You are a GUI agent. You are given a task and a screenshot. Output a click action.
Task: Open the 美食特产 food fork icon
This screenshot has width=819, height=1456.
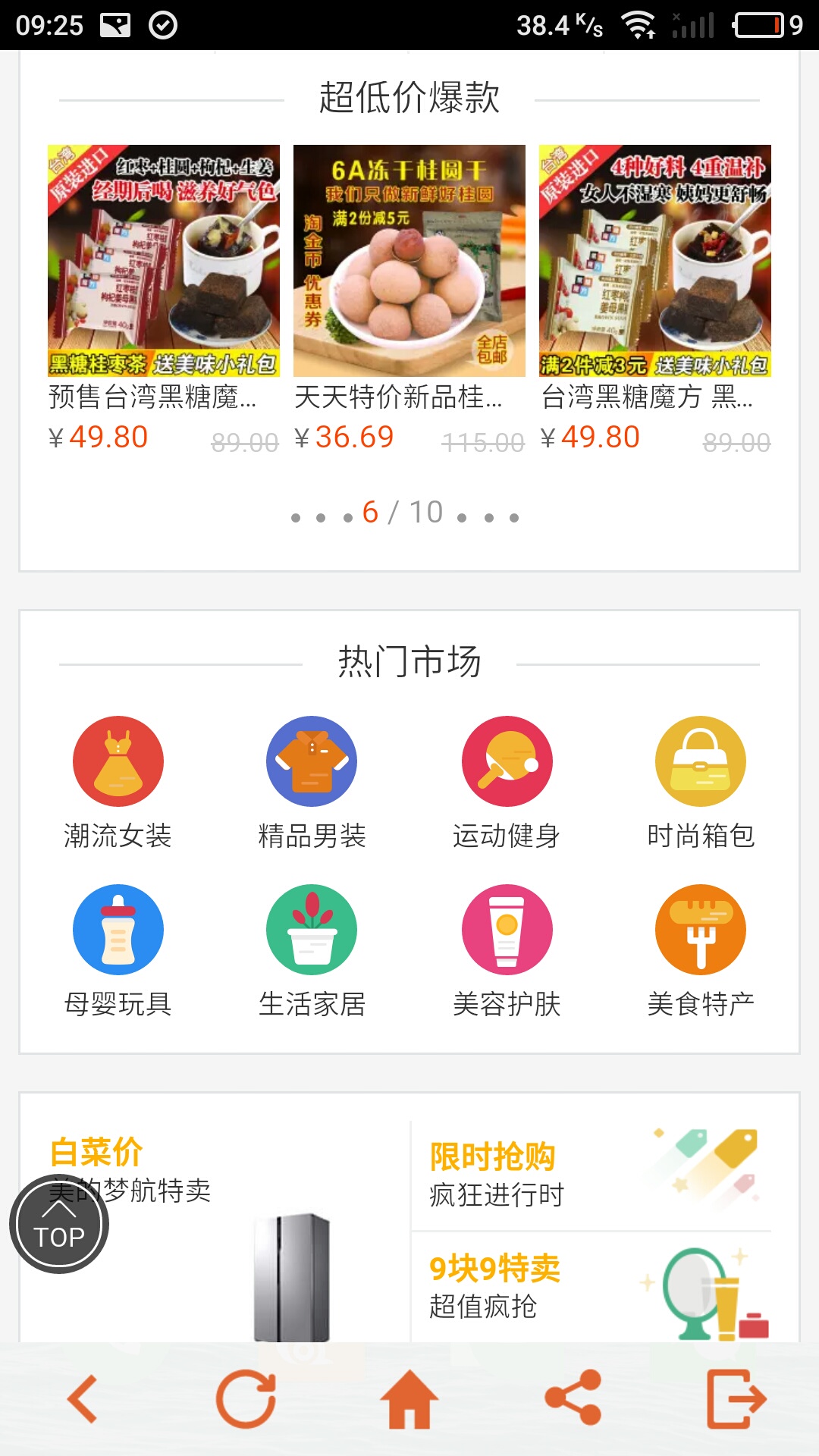pyautogui.click(x=701, y=929)
